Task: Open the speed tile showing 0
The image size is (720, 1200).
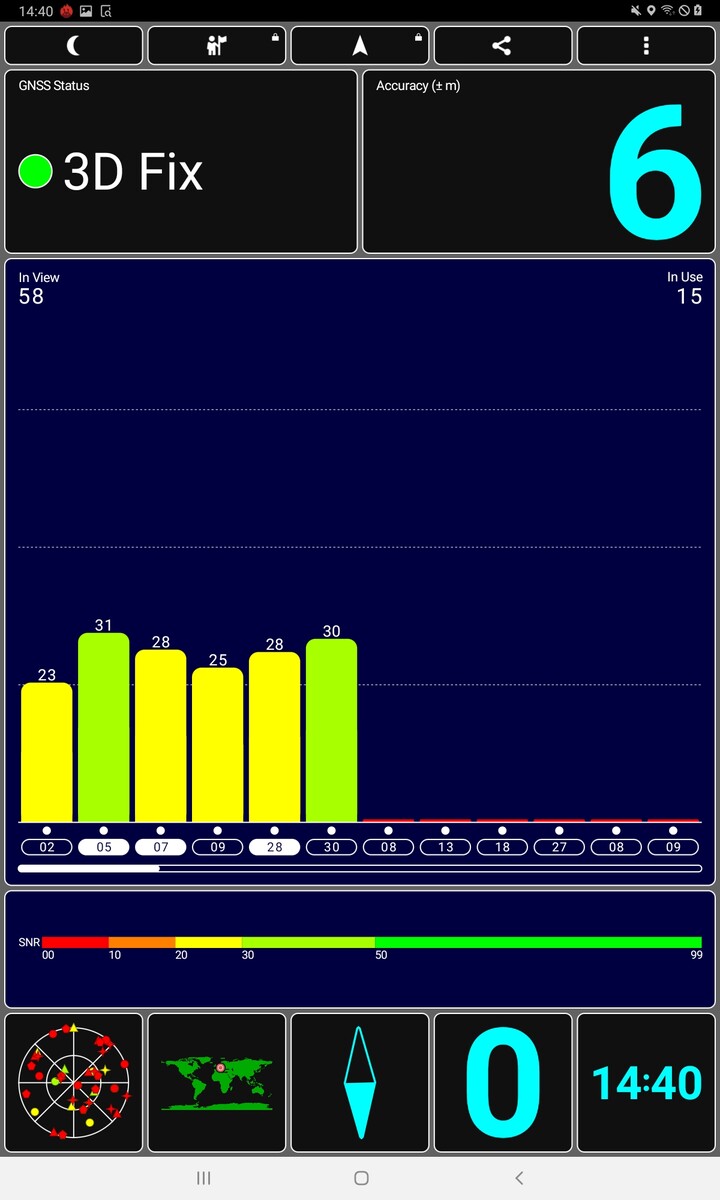Action: pos(503,1084)
